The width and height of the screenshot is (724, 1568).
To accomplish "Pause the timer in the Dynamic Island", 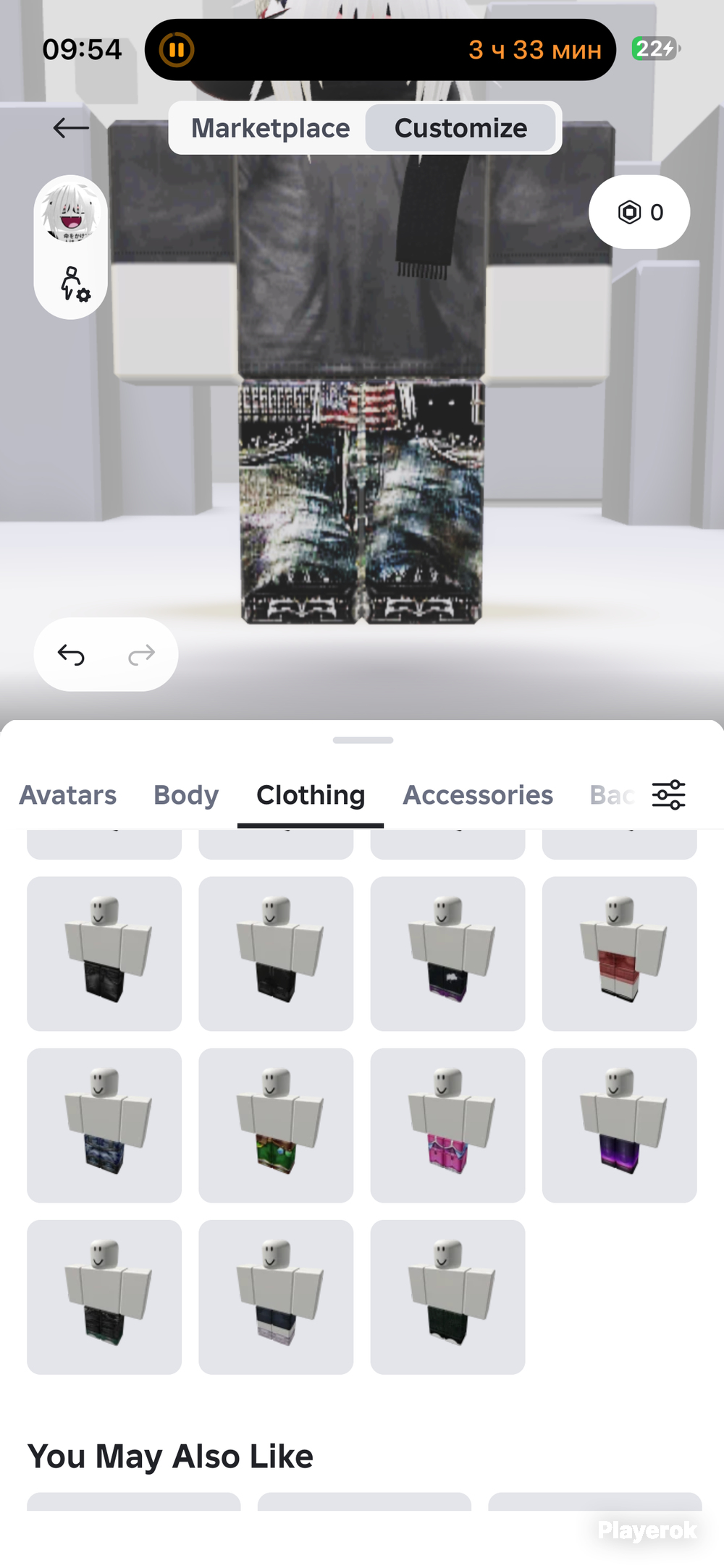I will coord(177,50).
